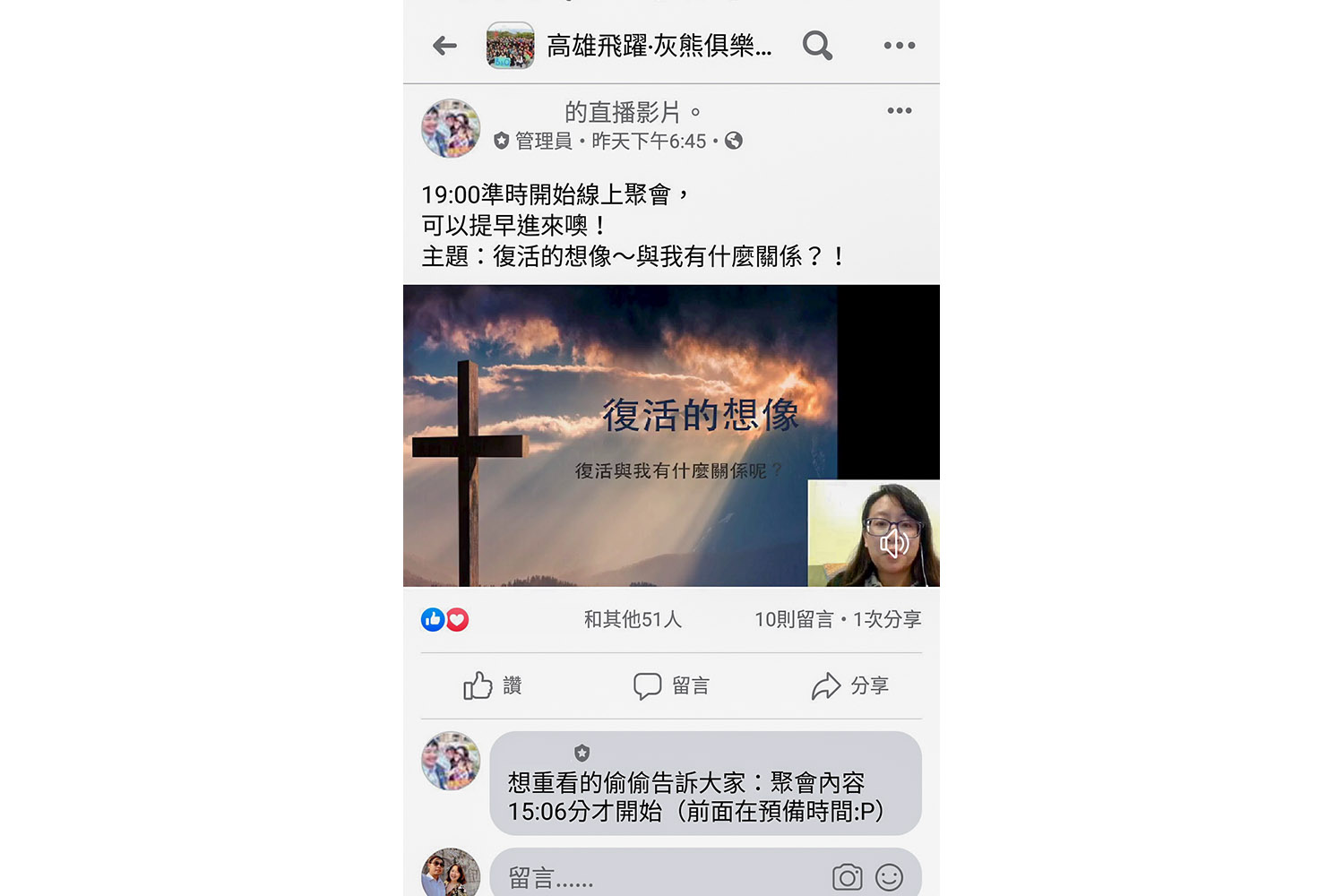Open the 高雄飛躍·灰熊俱樂 group title
The image size is (1344, 896).
(x=659, y=46)
